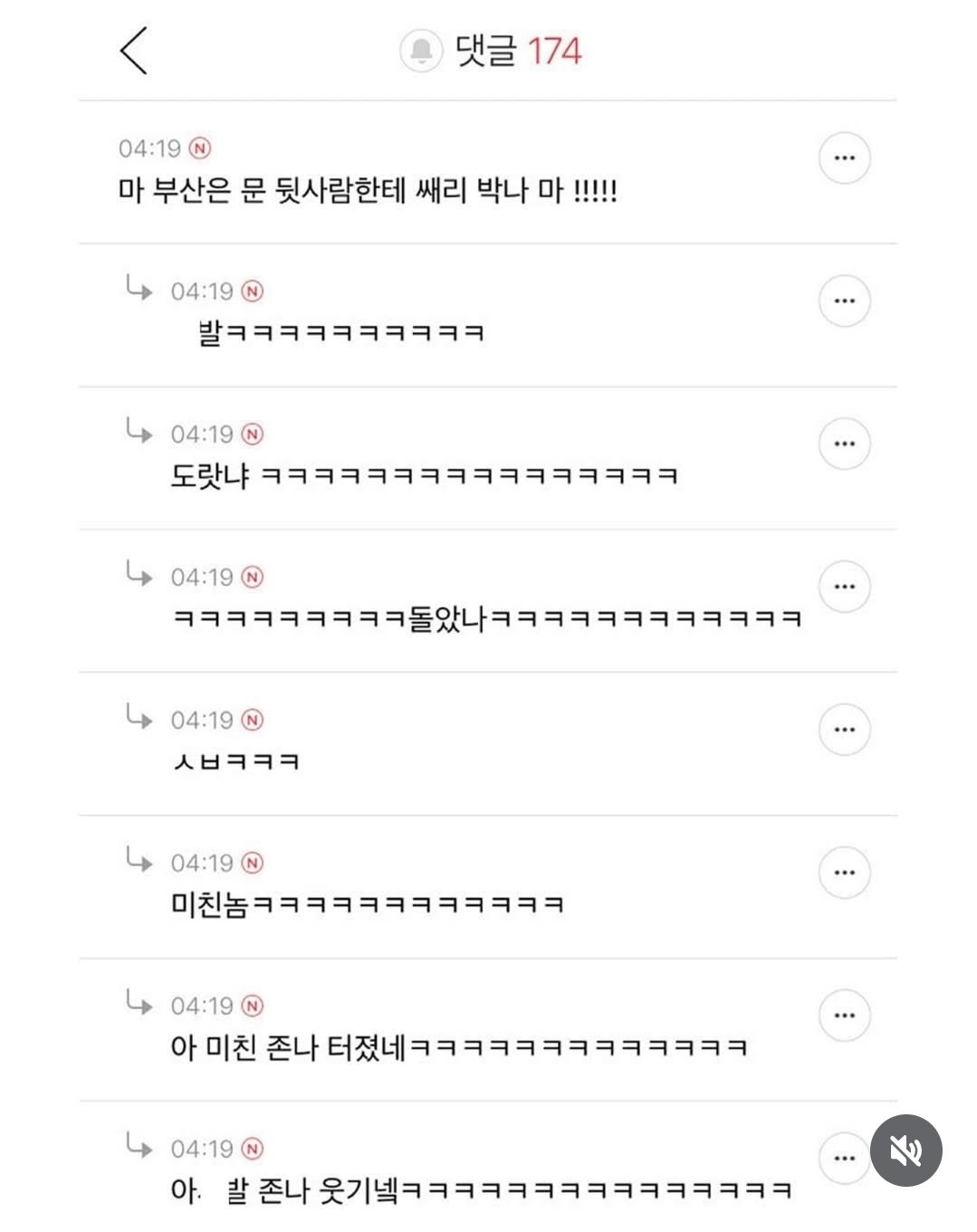Open the menu for the 도랏냐 reply

click(x=844, y=444)
